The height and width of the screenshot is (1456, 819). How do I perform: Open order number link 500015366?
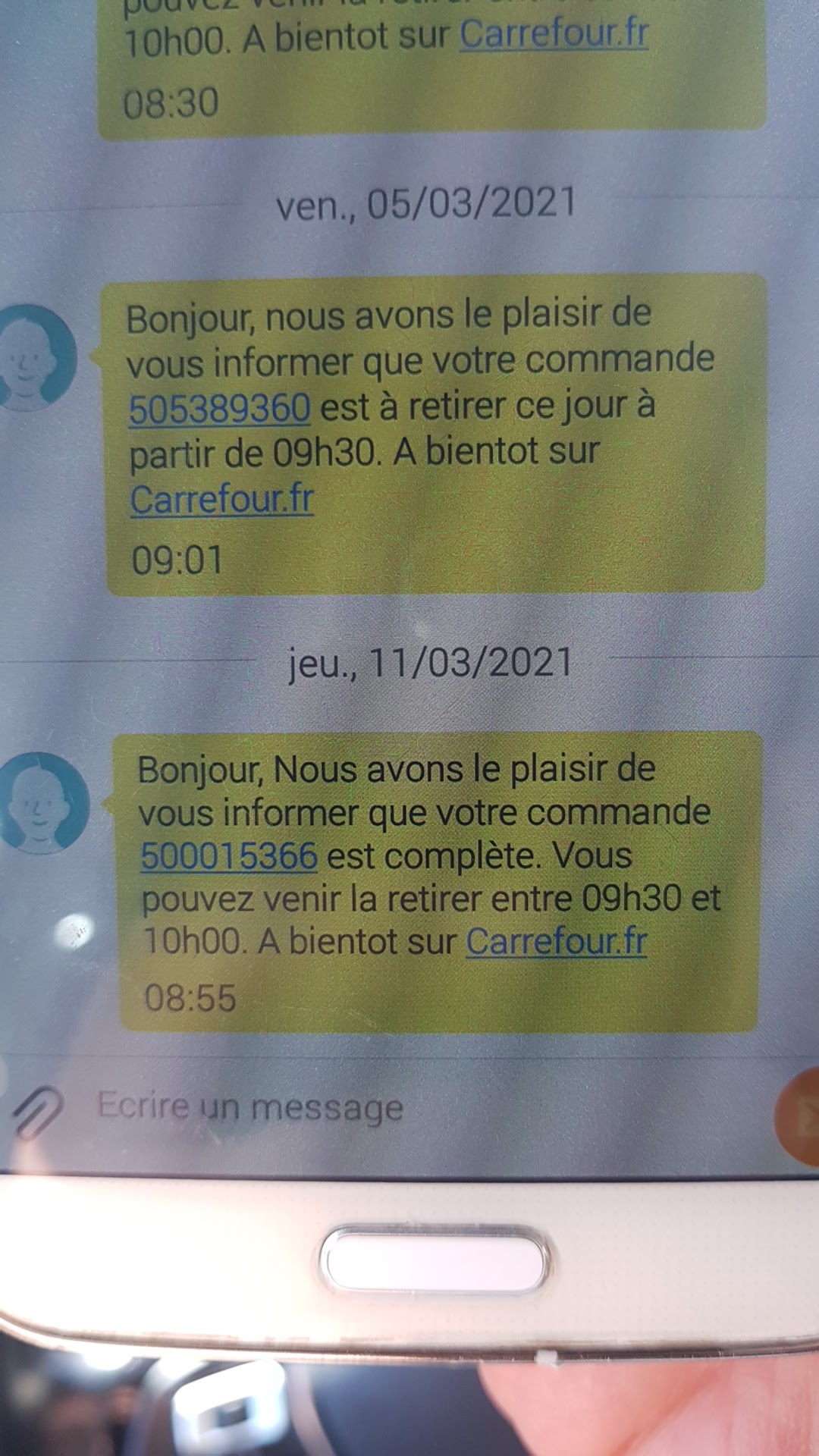pyautogui.click(x=228, y=857)
